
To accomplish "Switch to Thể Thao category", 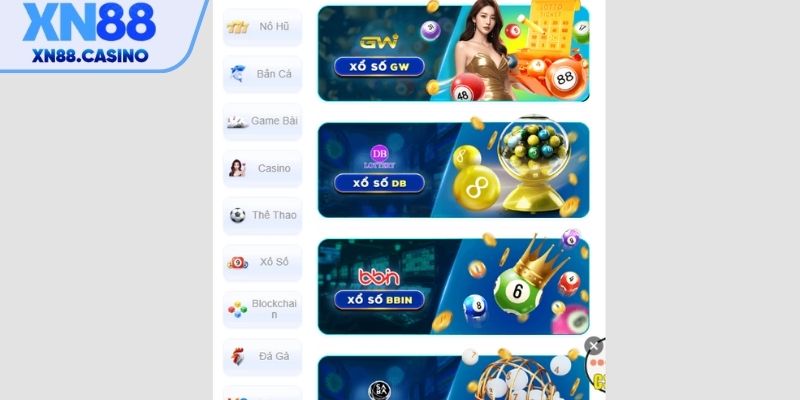I will pyautogui.click(x=262, y=215).
